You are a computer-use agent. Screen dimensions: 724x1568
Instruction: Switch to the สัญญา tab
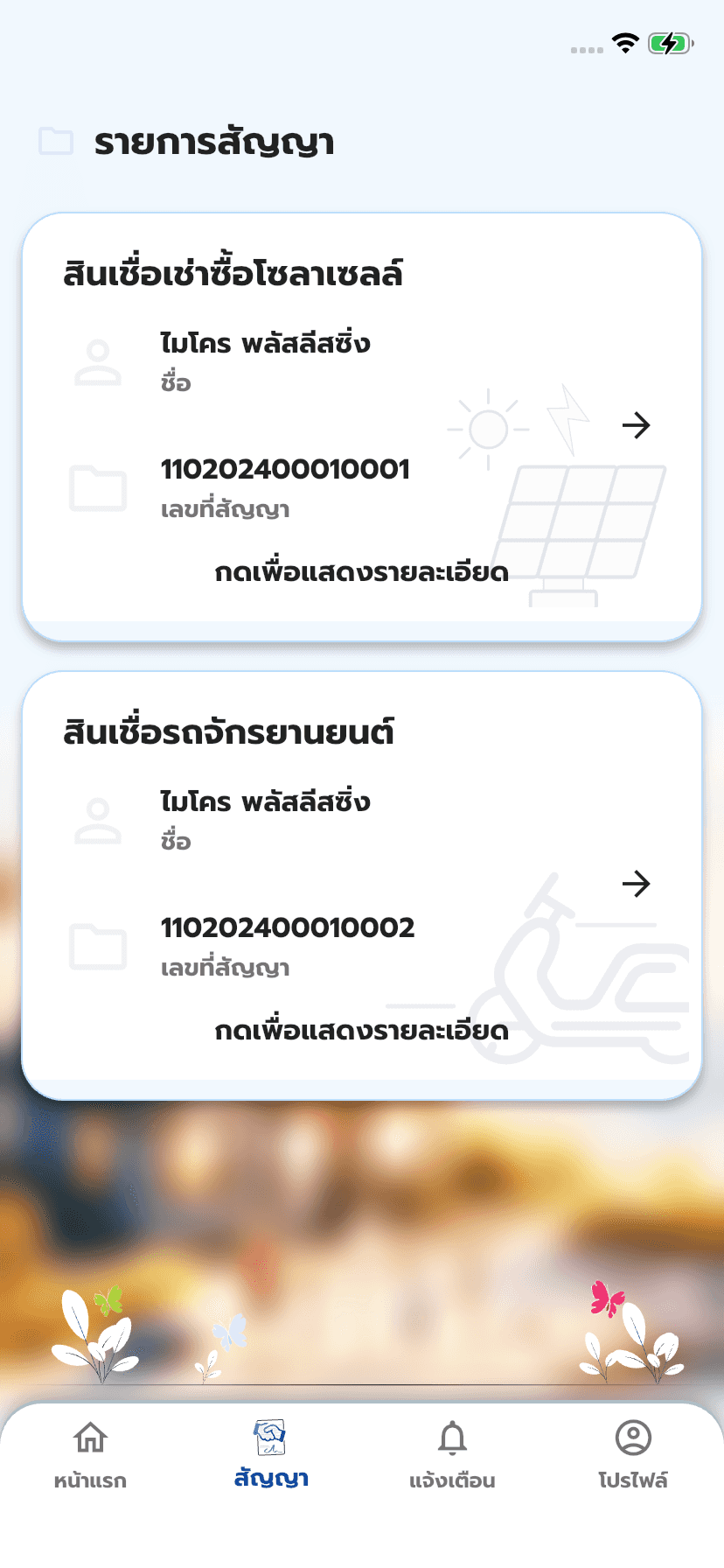(x=271, y=1452)
